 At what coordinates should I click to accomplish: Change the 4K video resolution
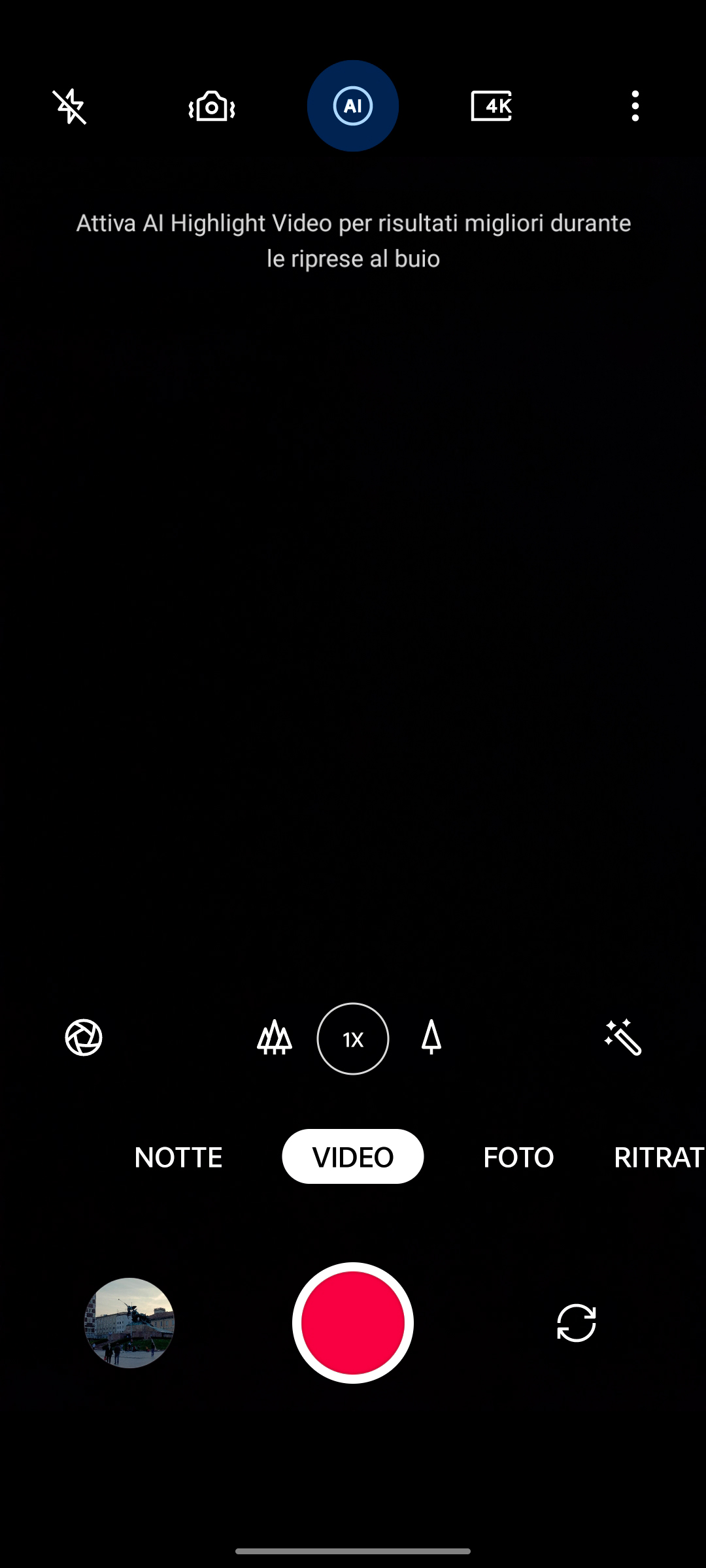[492, 106]
